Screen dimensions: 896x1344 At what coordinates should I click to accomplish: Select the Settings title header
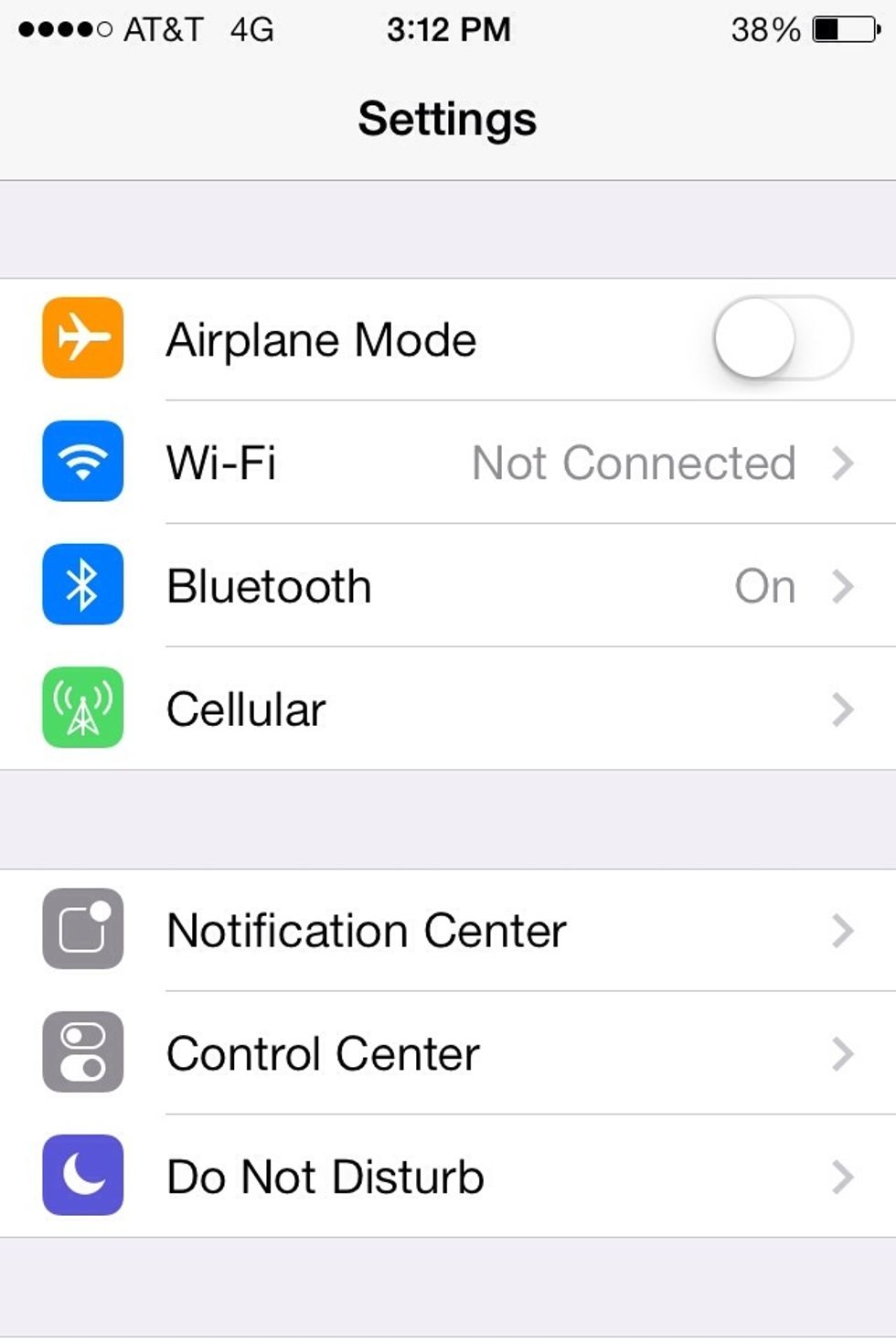point(447,117)
